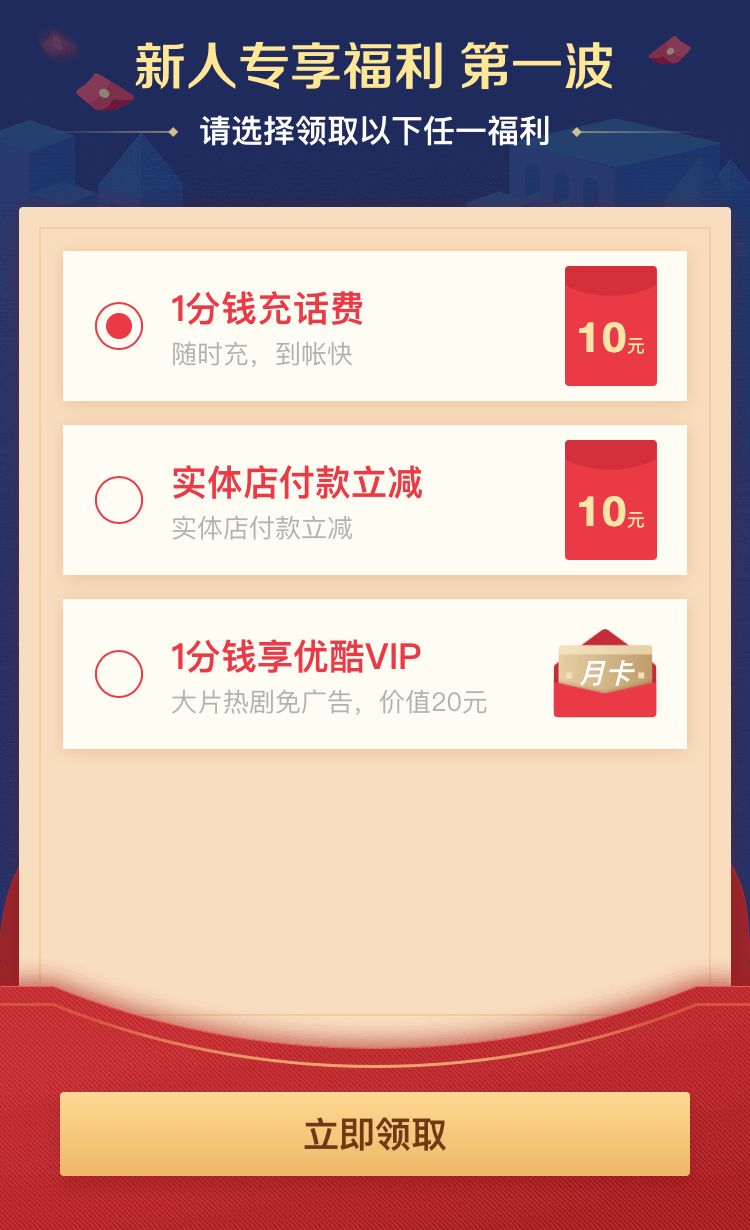Viewport: 750px width, 1230px height.
Task: Click the 10元 red envelope icon for phone credit
Action: tap(611, 324)
